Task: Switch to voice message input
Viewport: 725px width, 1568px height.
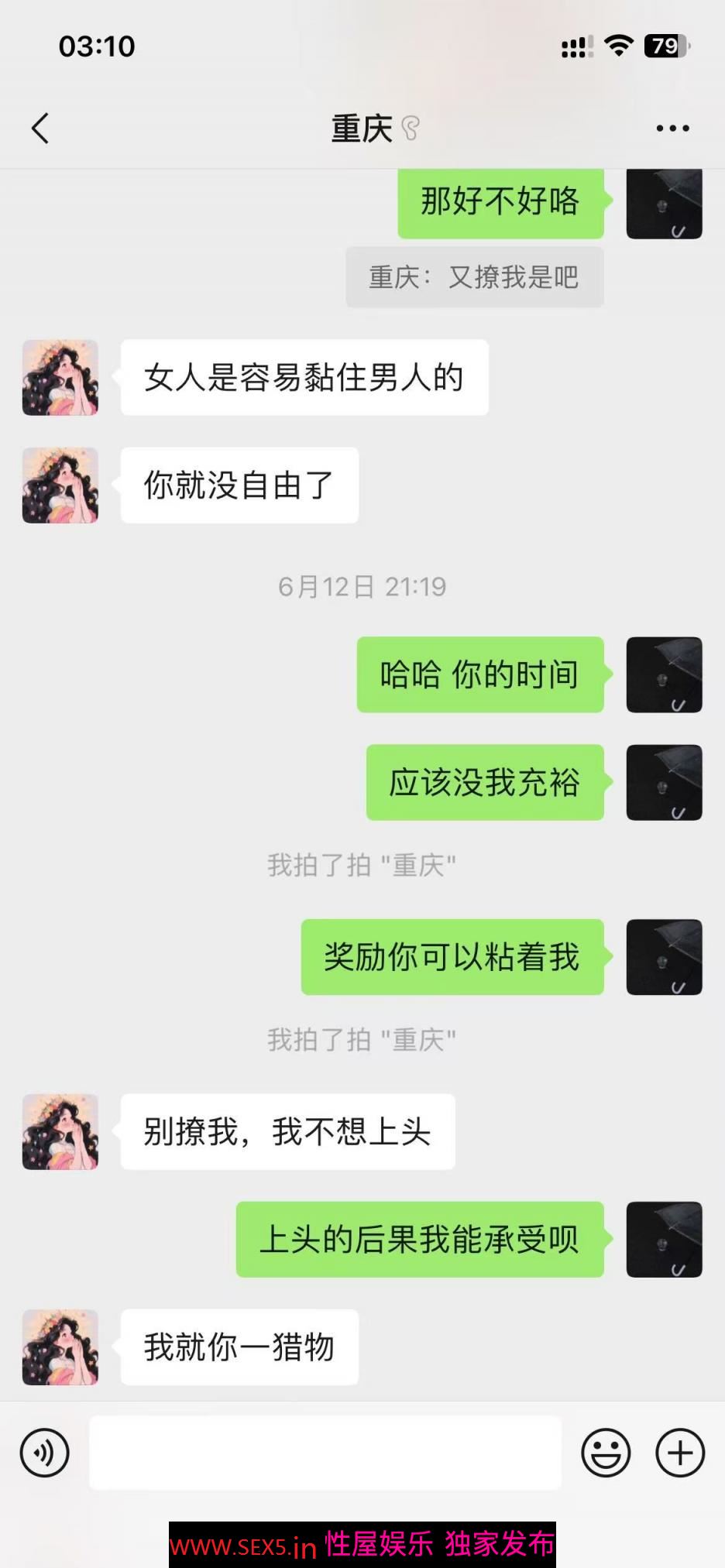Action: click(45, 1453)
